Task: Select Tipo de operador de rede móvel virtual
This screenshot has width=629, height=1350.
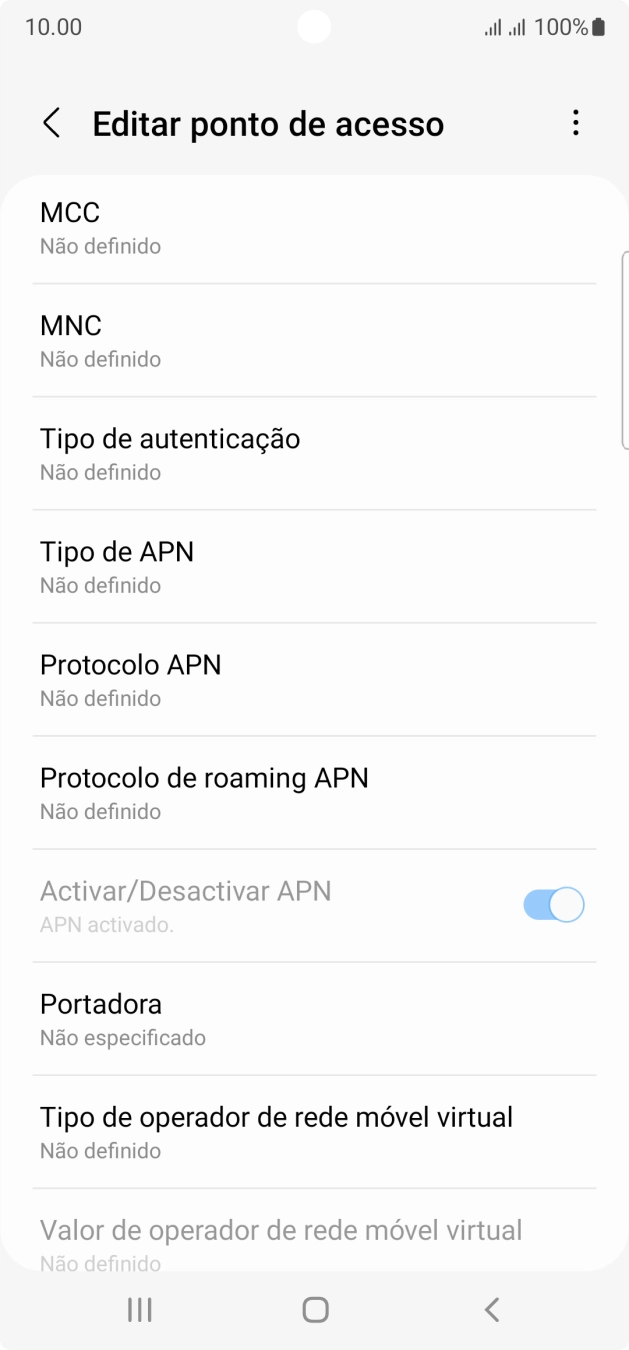Action: (314, 1132)
